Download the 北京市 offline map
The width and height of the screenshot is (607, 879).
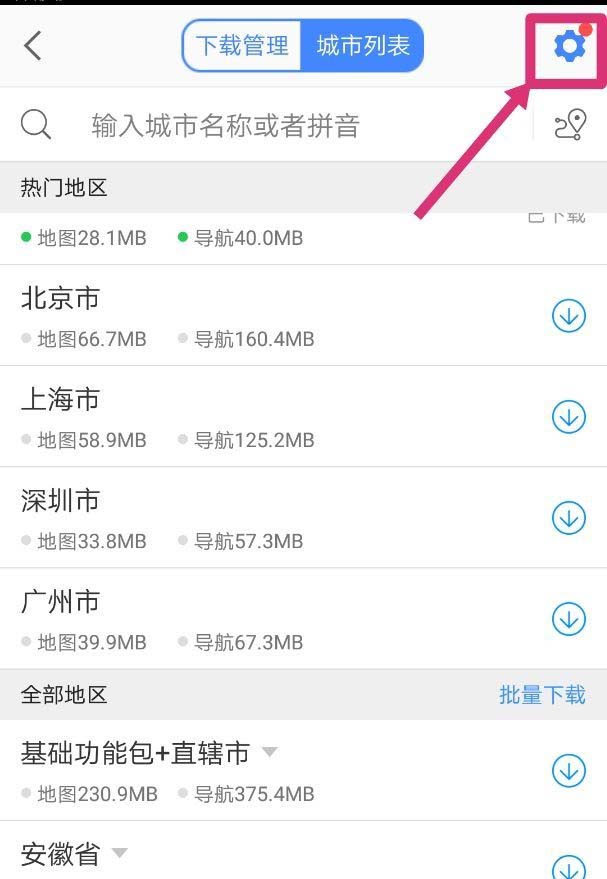tap(569, 316)
